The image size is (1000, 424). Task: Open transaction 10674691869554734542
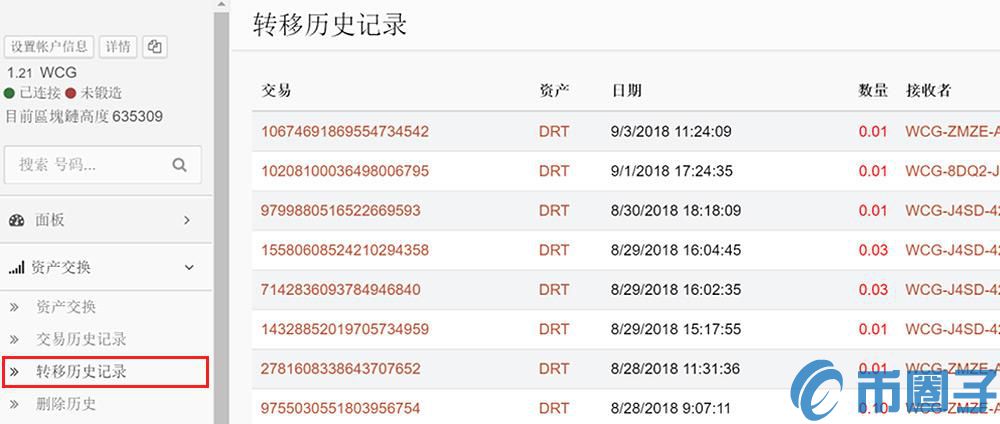pyautogui.click(x=345, y=131)
